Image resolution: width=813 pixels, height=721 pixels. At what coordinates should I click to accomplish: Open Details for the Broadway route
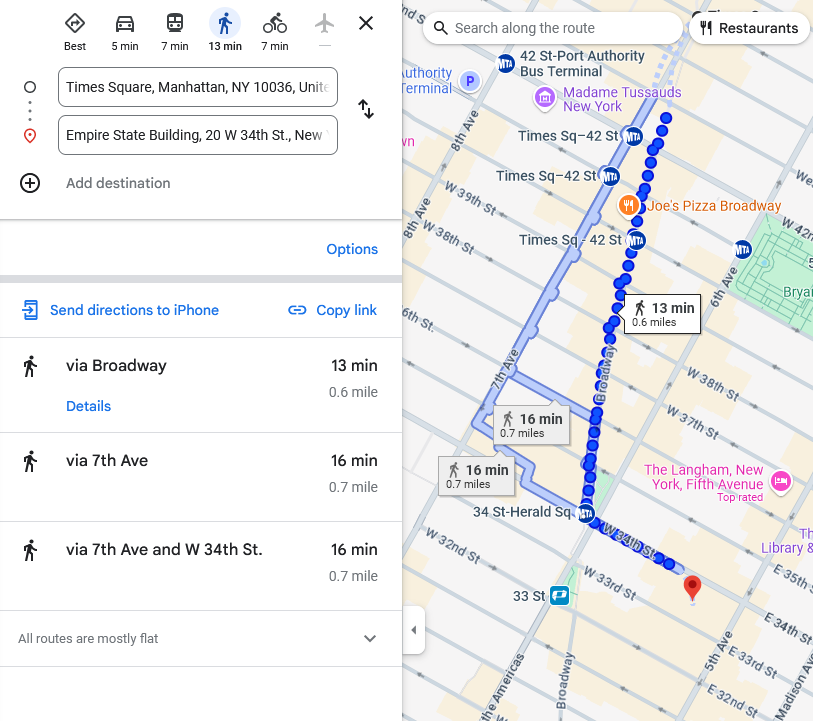coord(88,406)
